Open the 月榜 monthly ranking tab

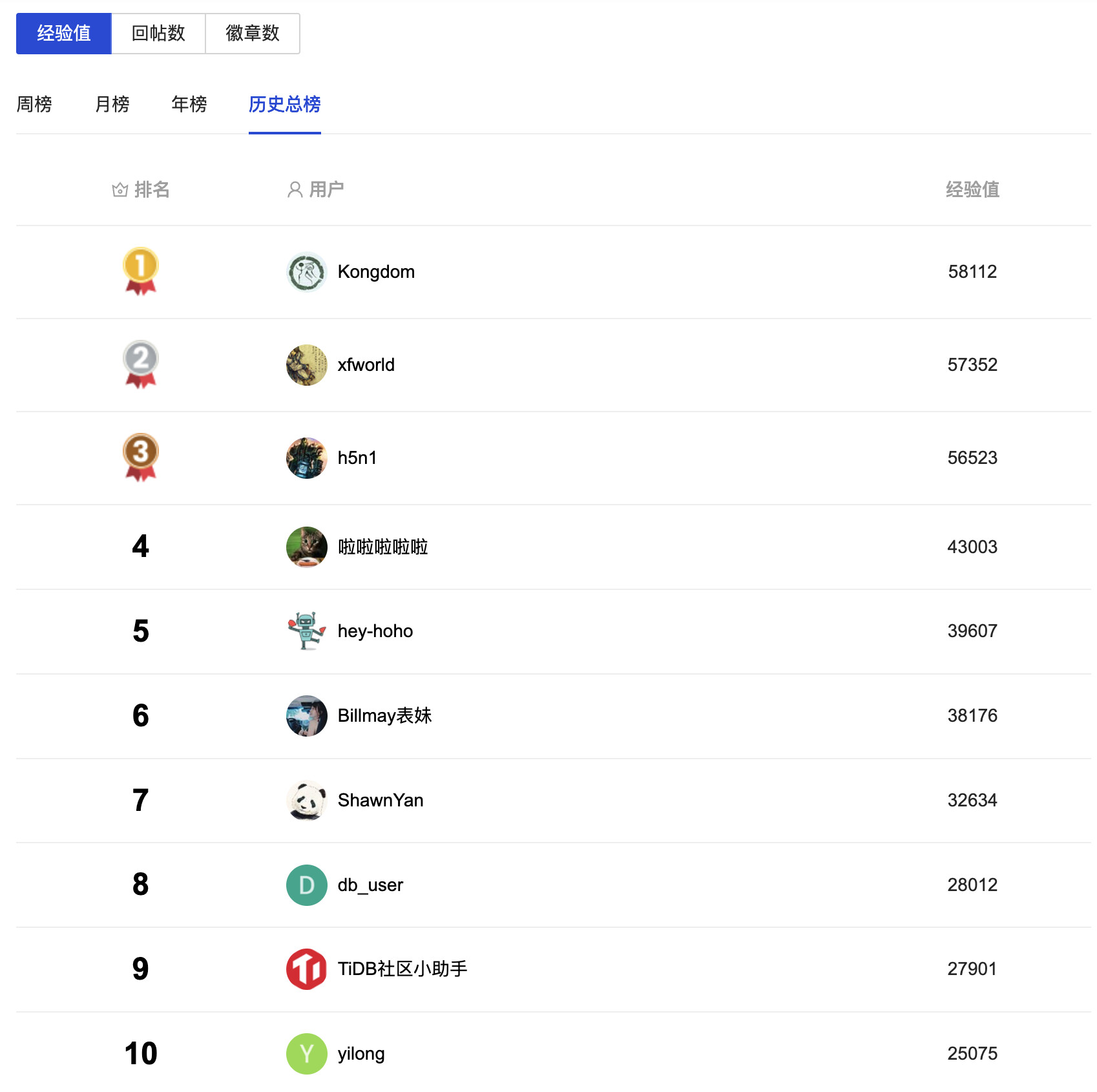coord(112,104)
